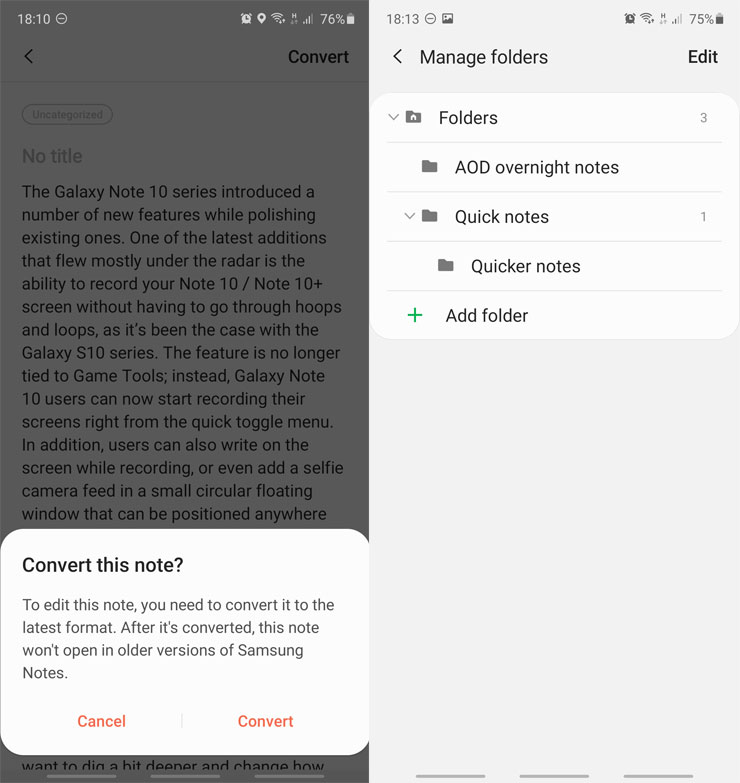The height and width of the screenshot is (783, 740).
Task: Collapse the Folders root chevron
Action: click(x=393, y=118)
